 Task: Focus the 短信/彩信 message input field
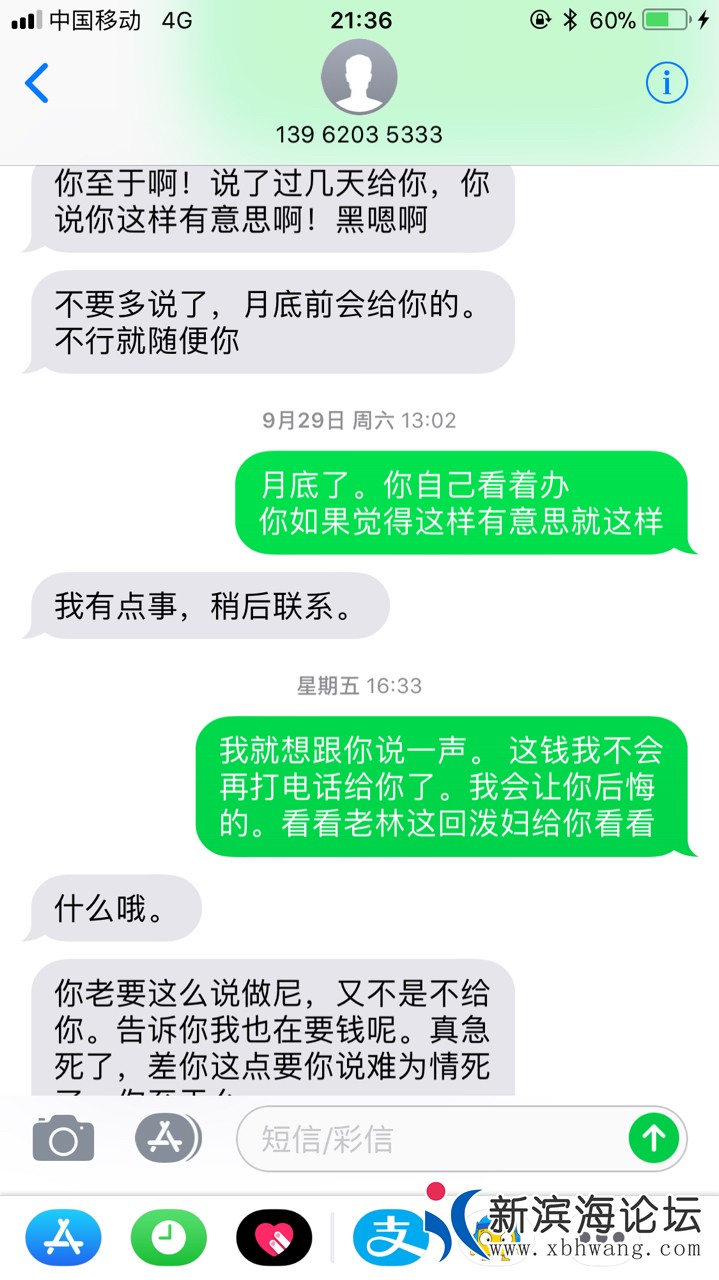click(x=430, y=1138)
